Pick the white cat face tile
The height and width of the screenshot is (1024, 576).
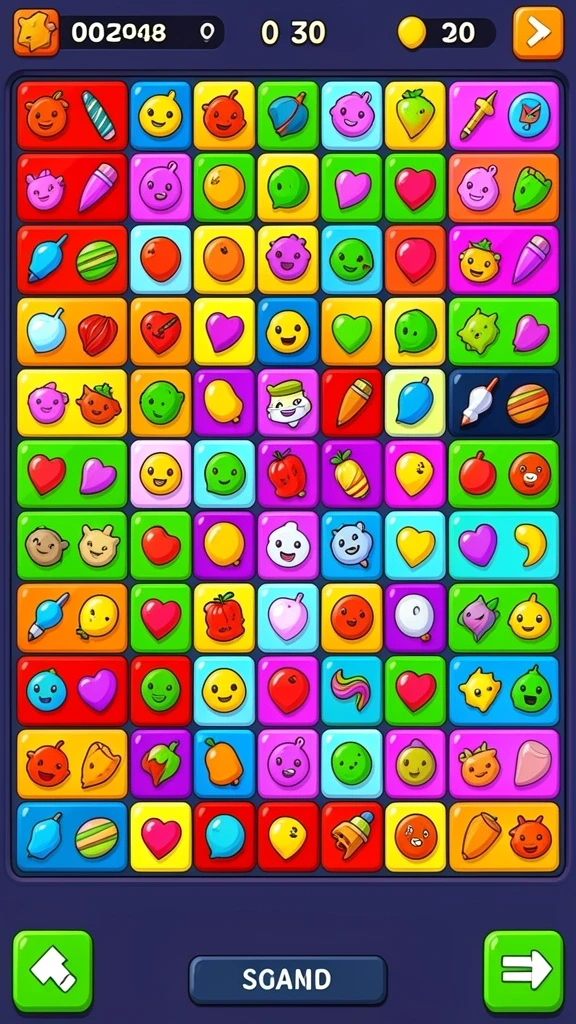tap(287, 404)
